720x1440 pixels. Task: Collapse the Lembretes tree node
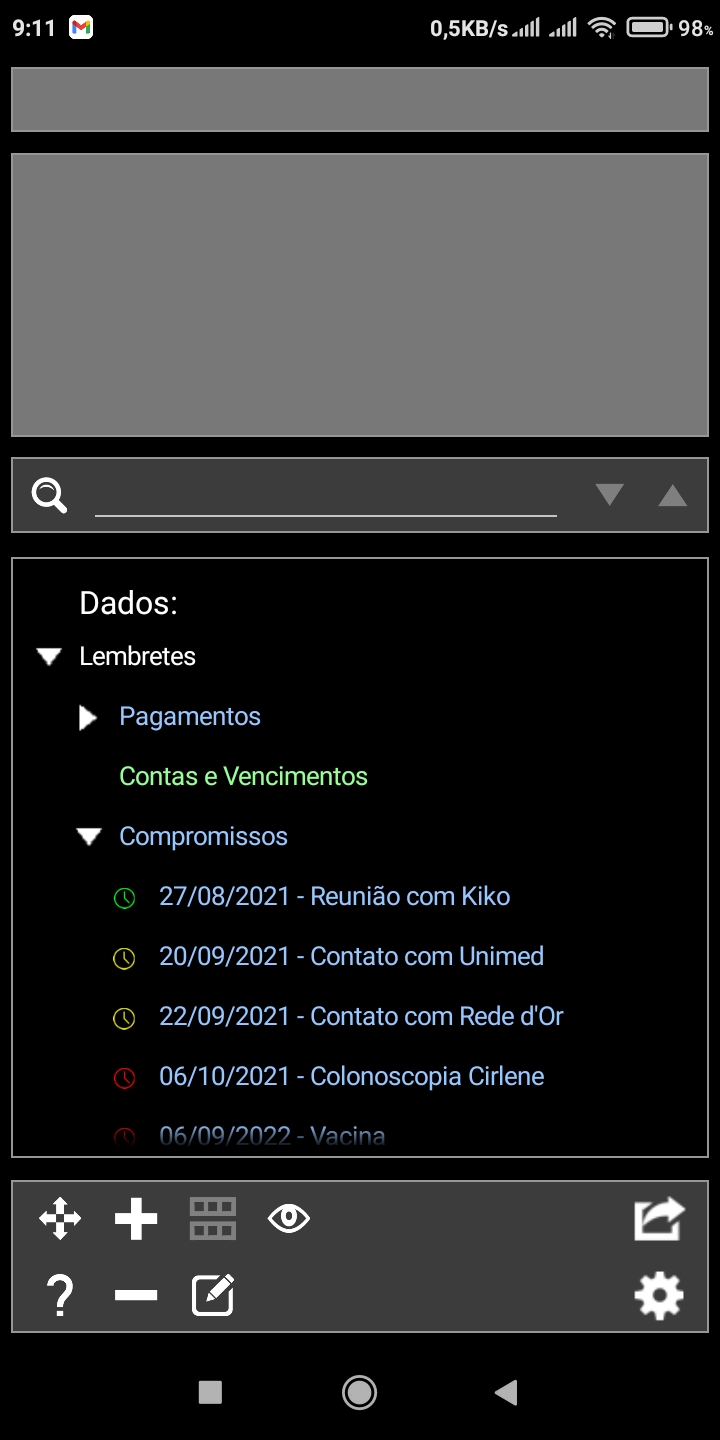pyautogui.click(x=49, y=657)
